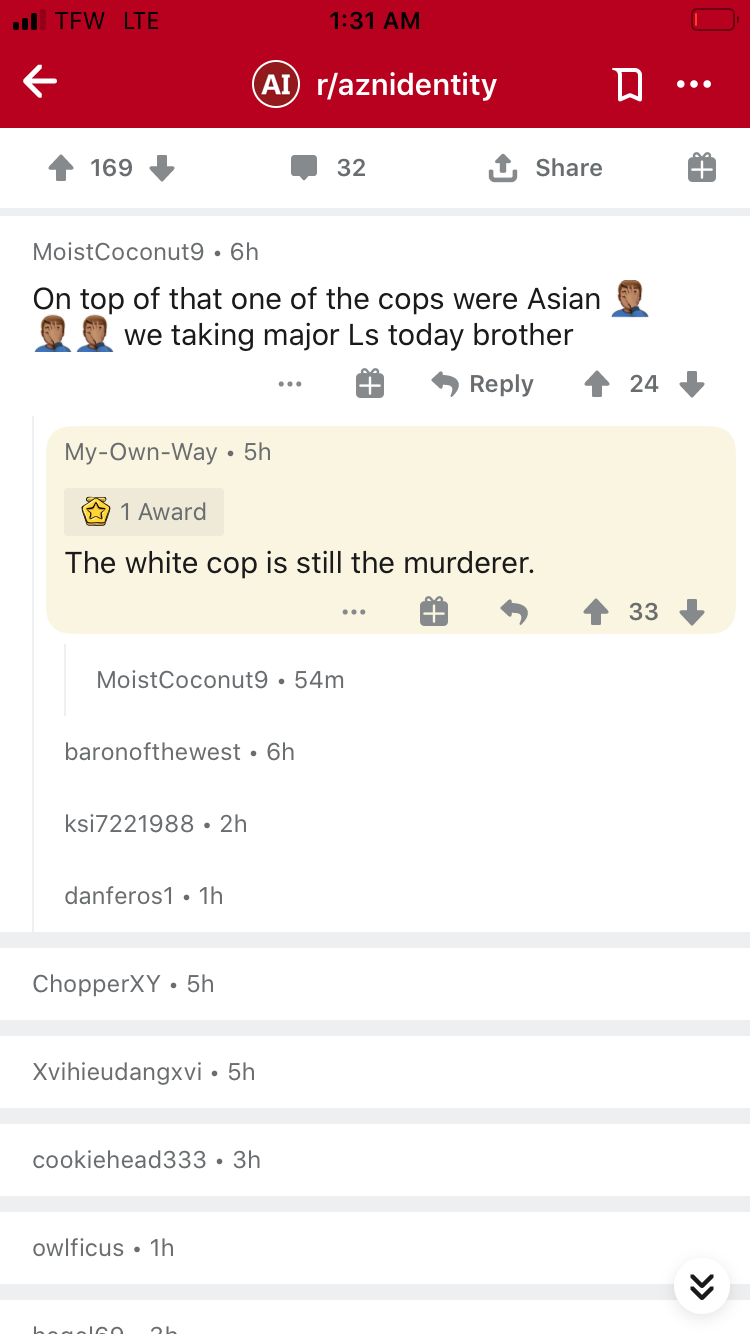Downvote the post with 169 points

click(x=162, y=168)
